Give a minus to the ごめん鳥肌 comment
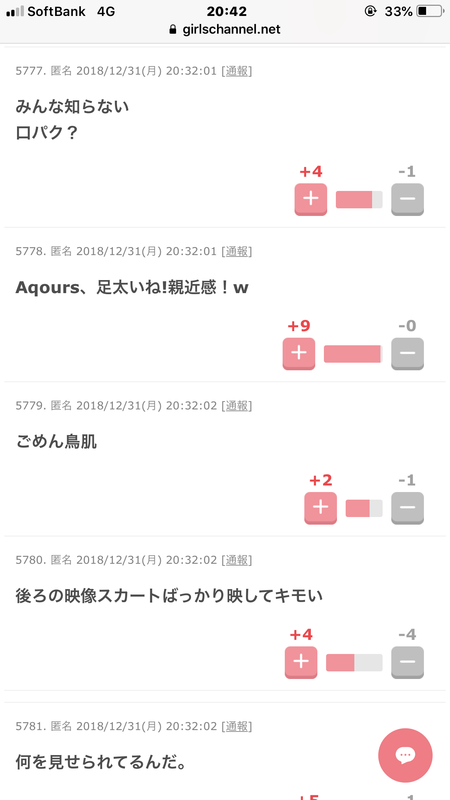450x800 pixels. point(407,508)
